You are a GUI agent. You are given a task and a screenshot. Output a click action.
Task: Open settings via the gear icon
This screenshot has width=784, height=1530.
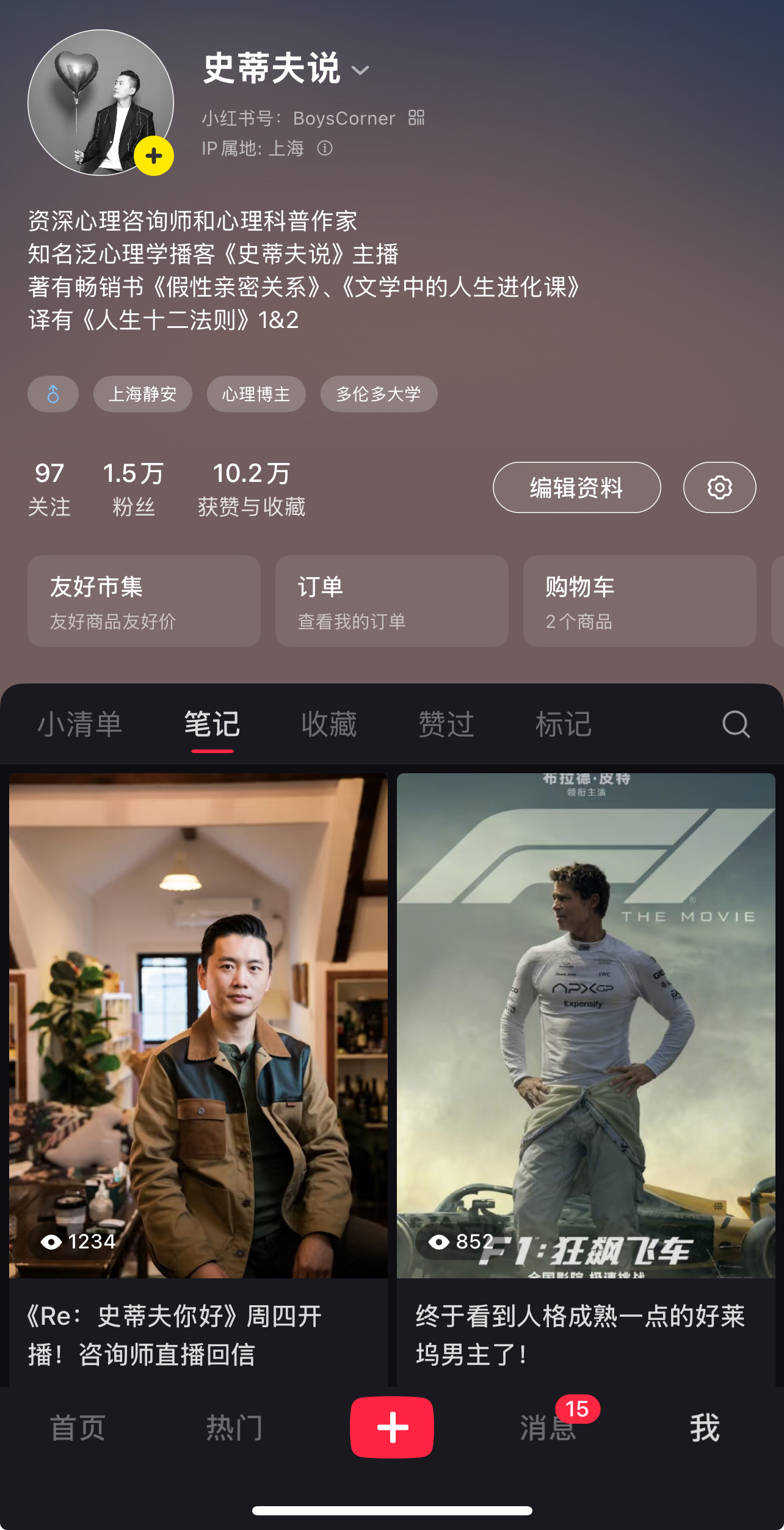(x=720, y=487)
